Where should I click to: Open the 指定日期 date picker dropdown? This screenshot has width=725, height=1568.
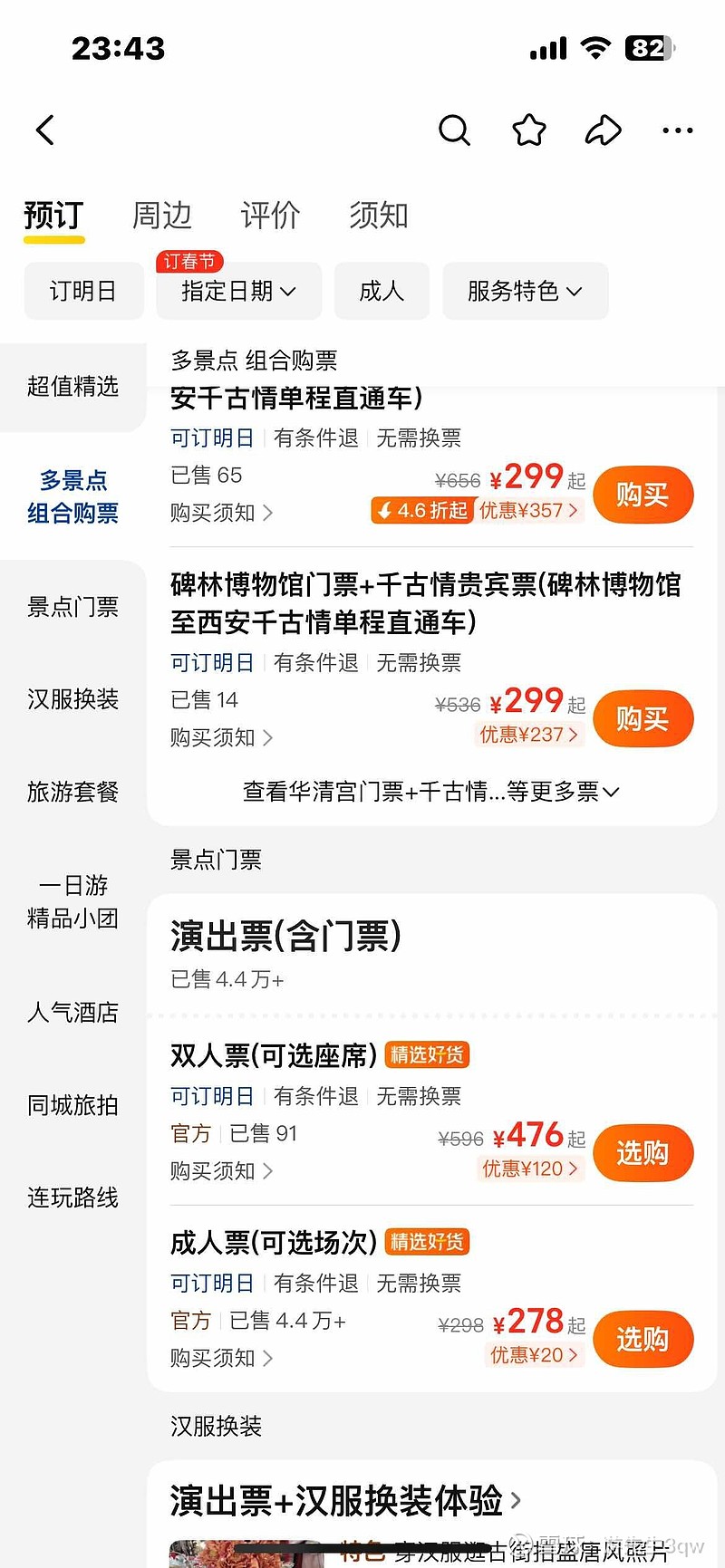point(238,291)
